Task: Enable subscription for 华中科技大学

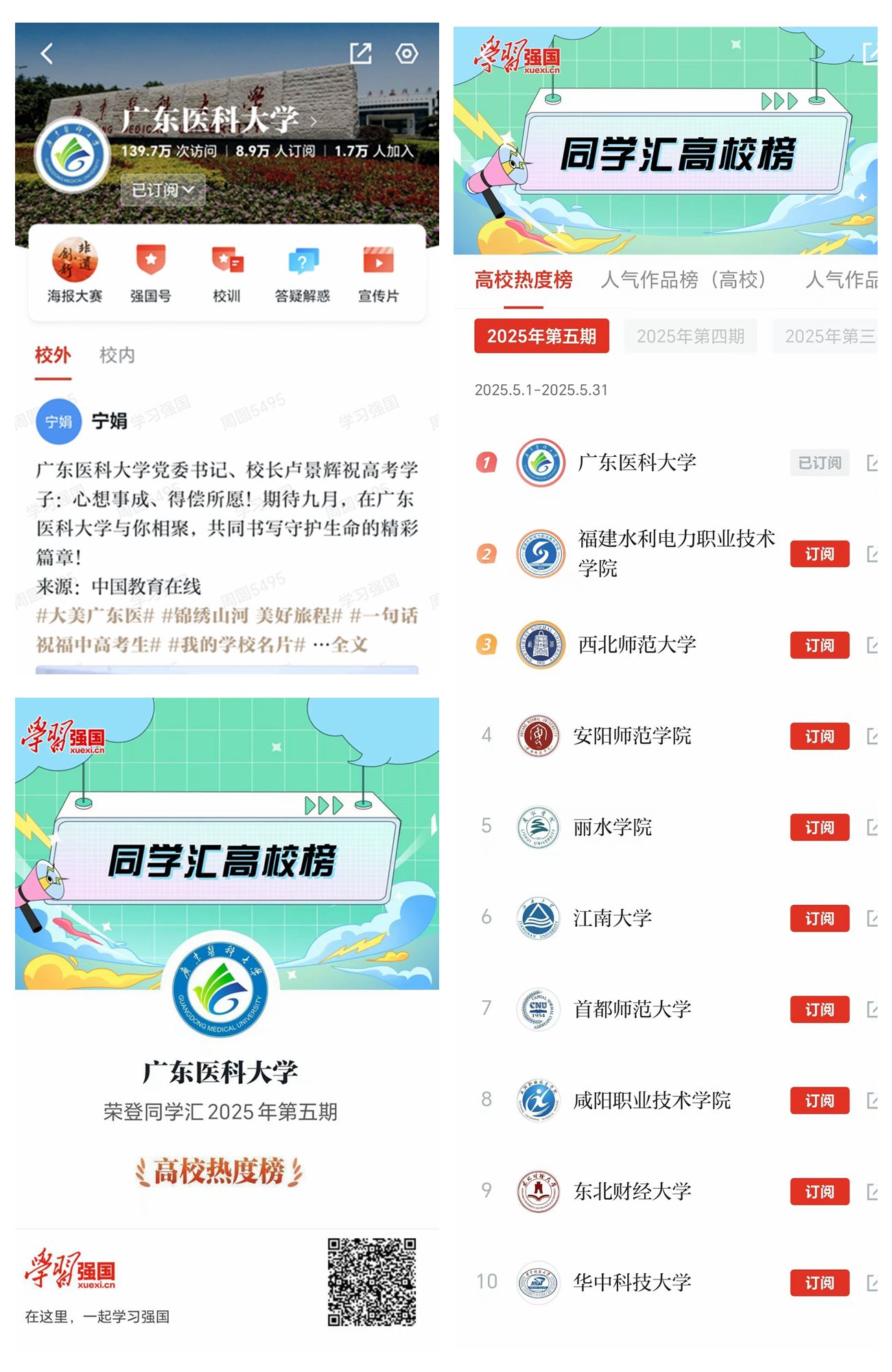Action: tap(819, 1283)
